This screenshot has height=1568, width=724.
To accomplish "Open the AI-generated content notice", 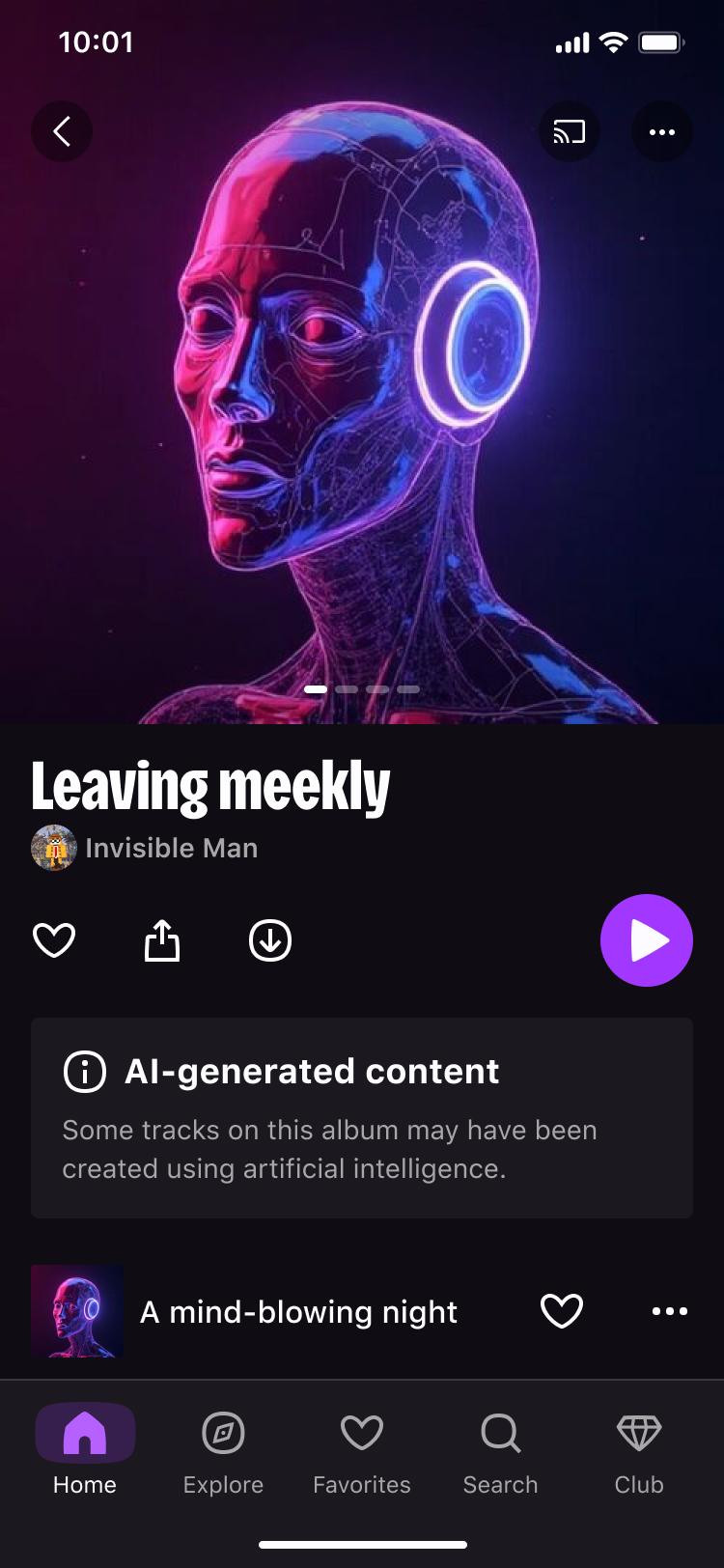I will 362,1117.
